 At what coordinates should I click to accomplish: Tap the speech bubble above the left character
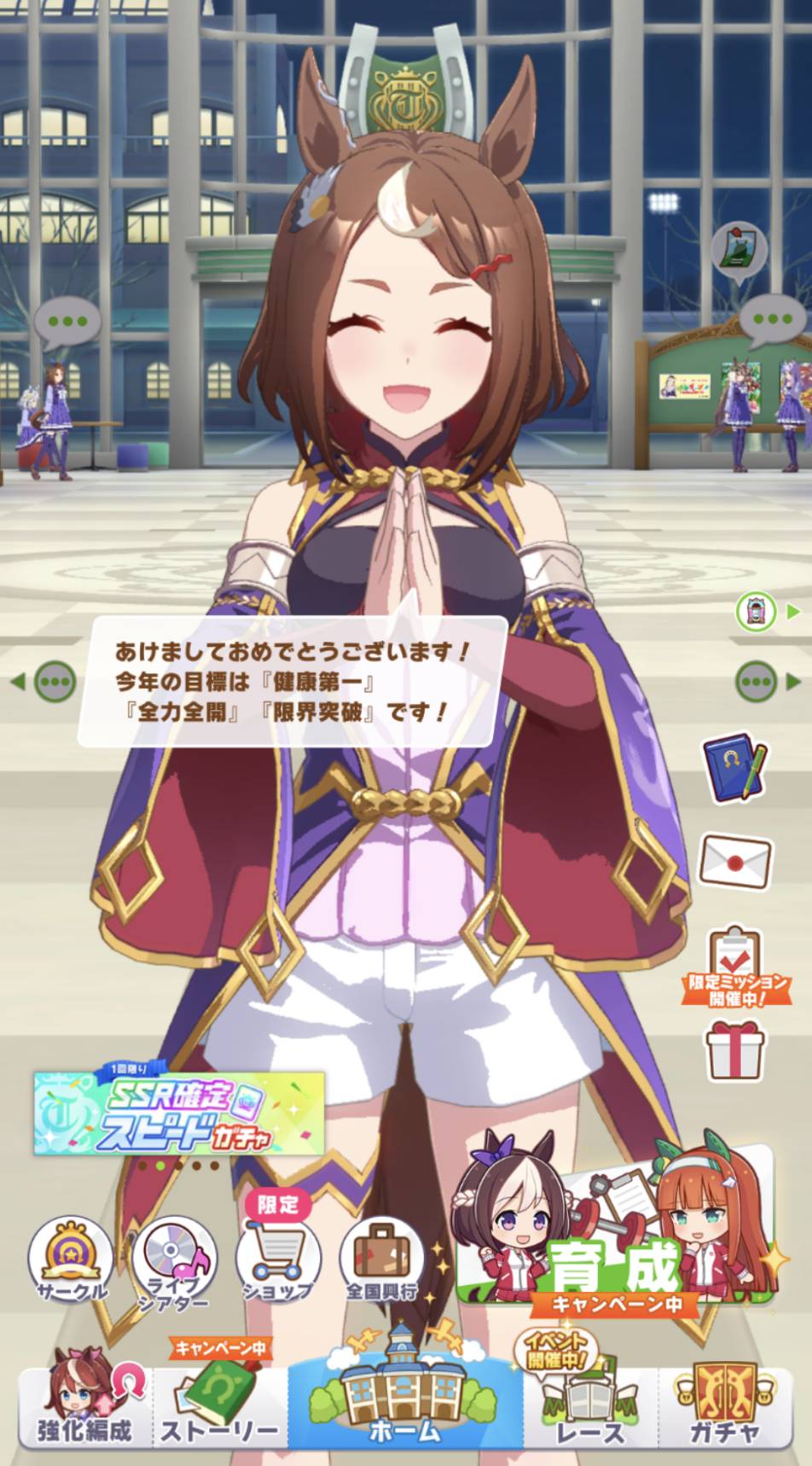click(67, 323)
